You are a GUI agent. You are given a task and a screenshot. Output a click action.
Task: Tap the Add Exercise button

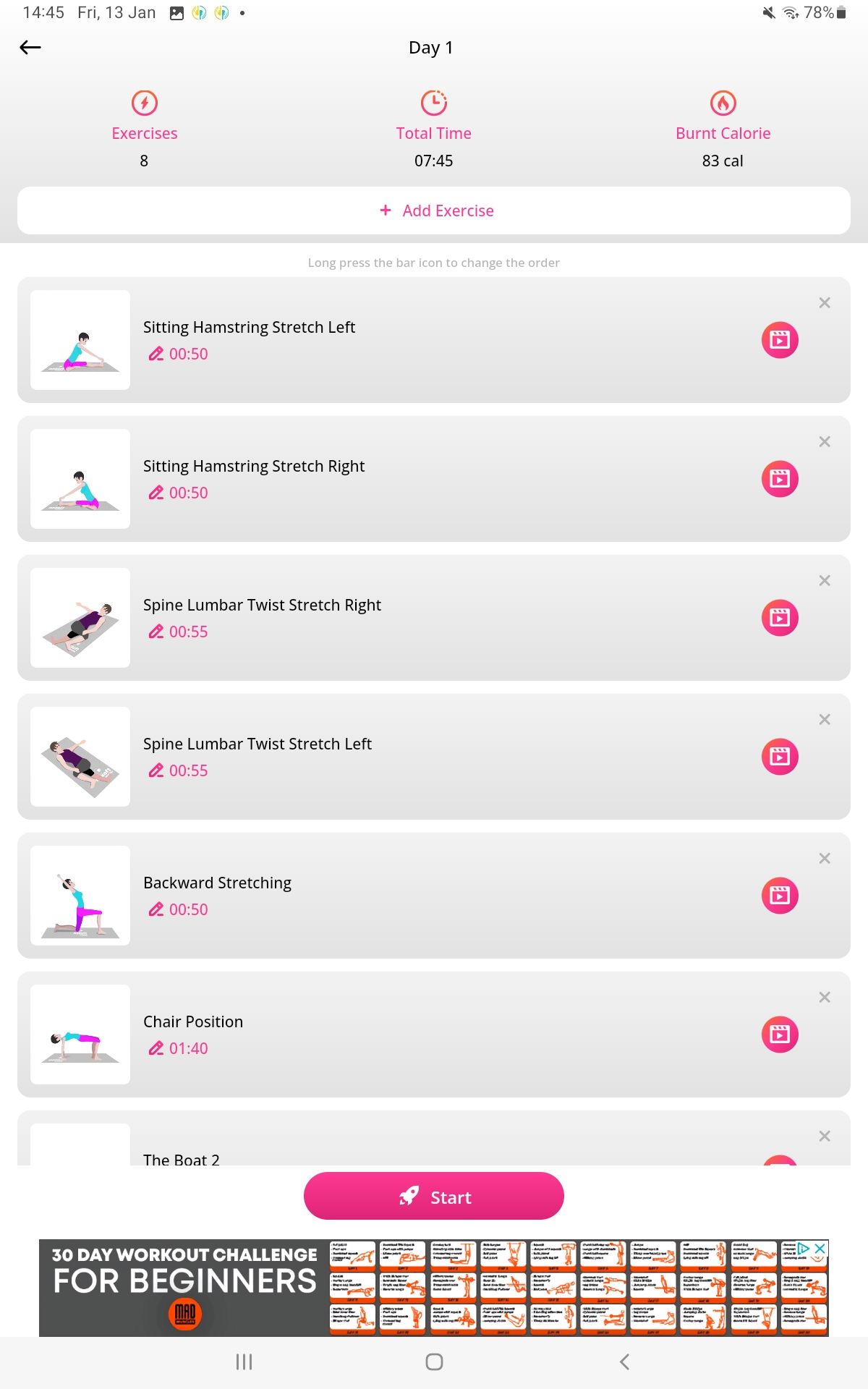coord(434,211)
